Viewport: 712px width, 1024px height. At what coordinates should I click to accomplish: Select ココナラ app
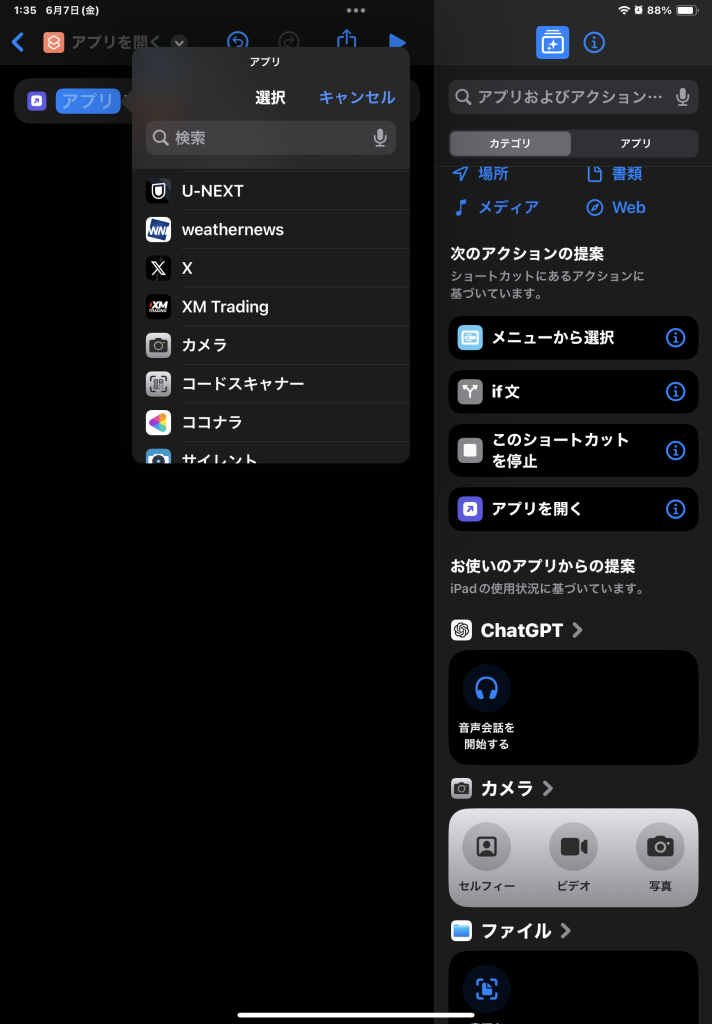click(x=270, y=422)
